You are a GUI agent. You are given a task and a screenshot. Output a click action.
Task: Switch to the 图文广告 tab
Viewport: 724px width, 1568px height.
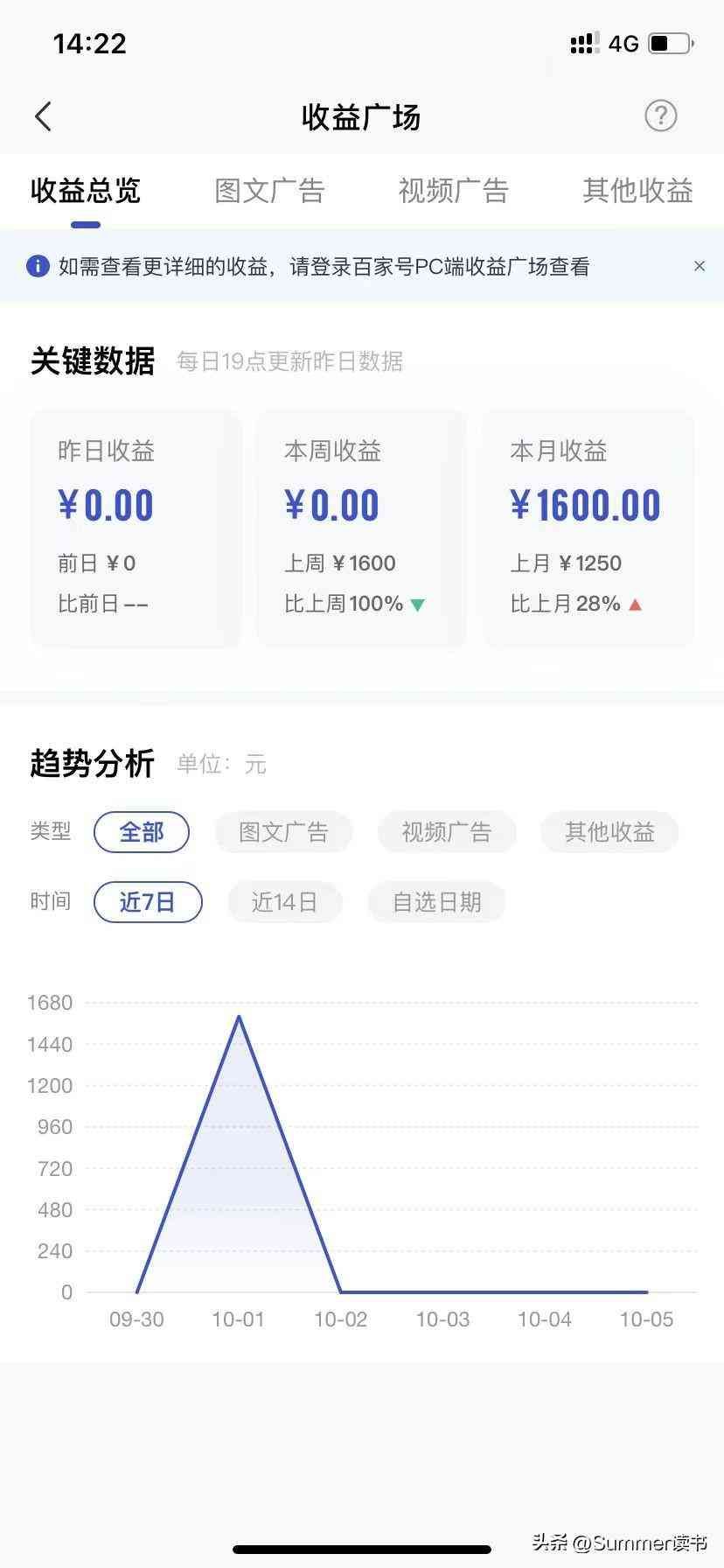[x=269, y=191]
